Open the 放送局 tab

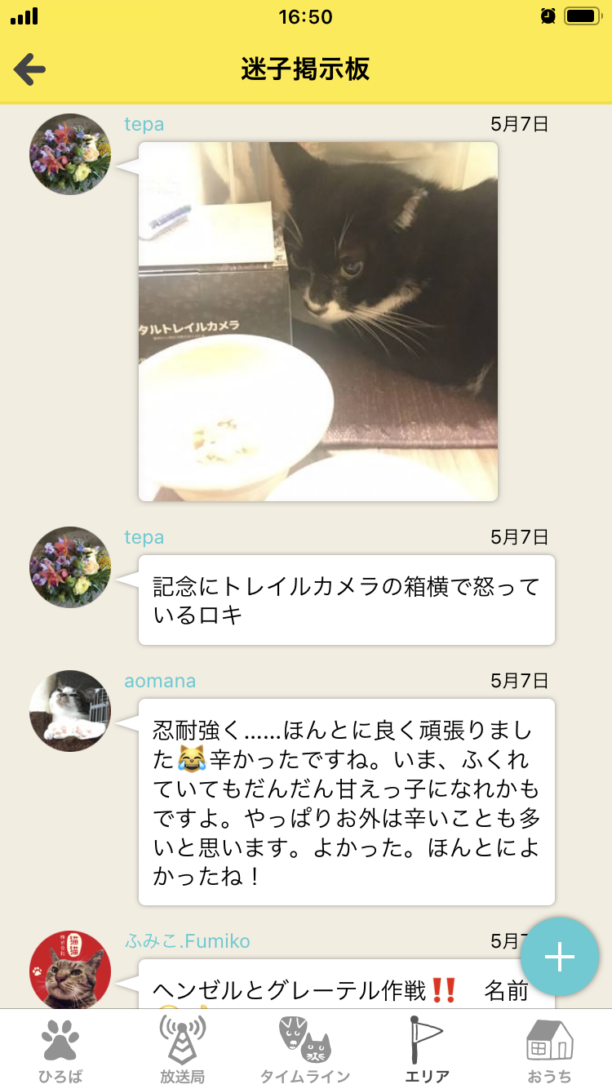(x=183, y=1049)
